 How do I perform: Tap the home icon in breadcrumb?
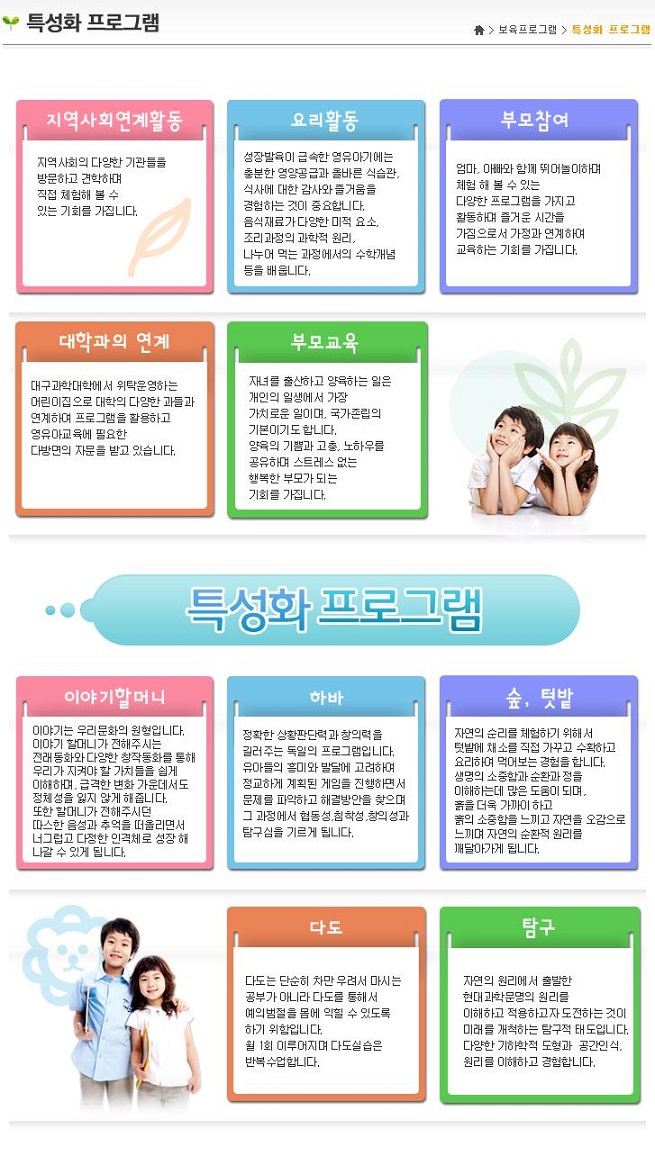479,30
